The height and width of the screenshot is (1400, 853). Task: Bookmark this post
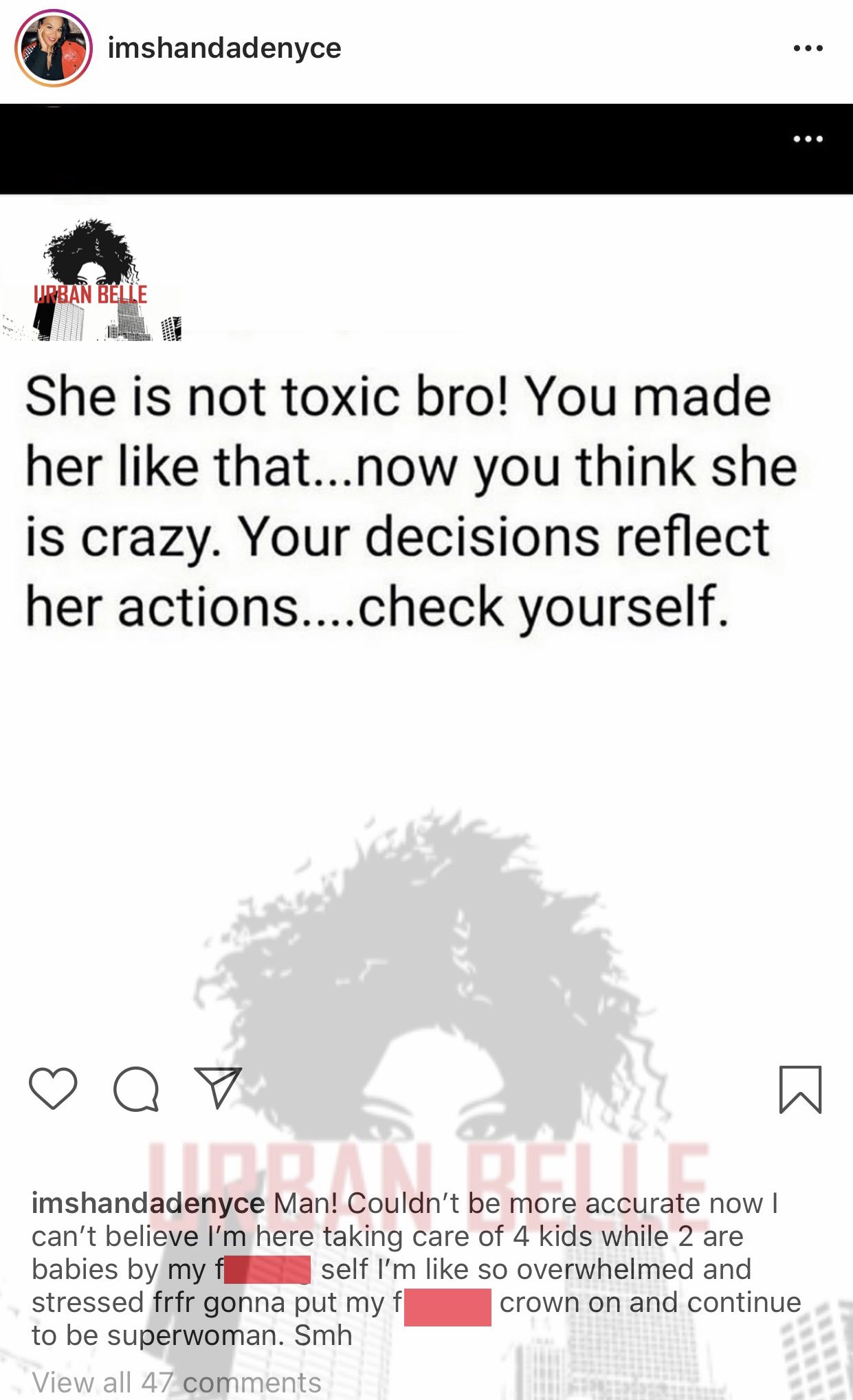[800, 1089]
